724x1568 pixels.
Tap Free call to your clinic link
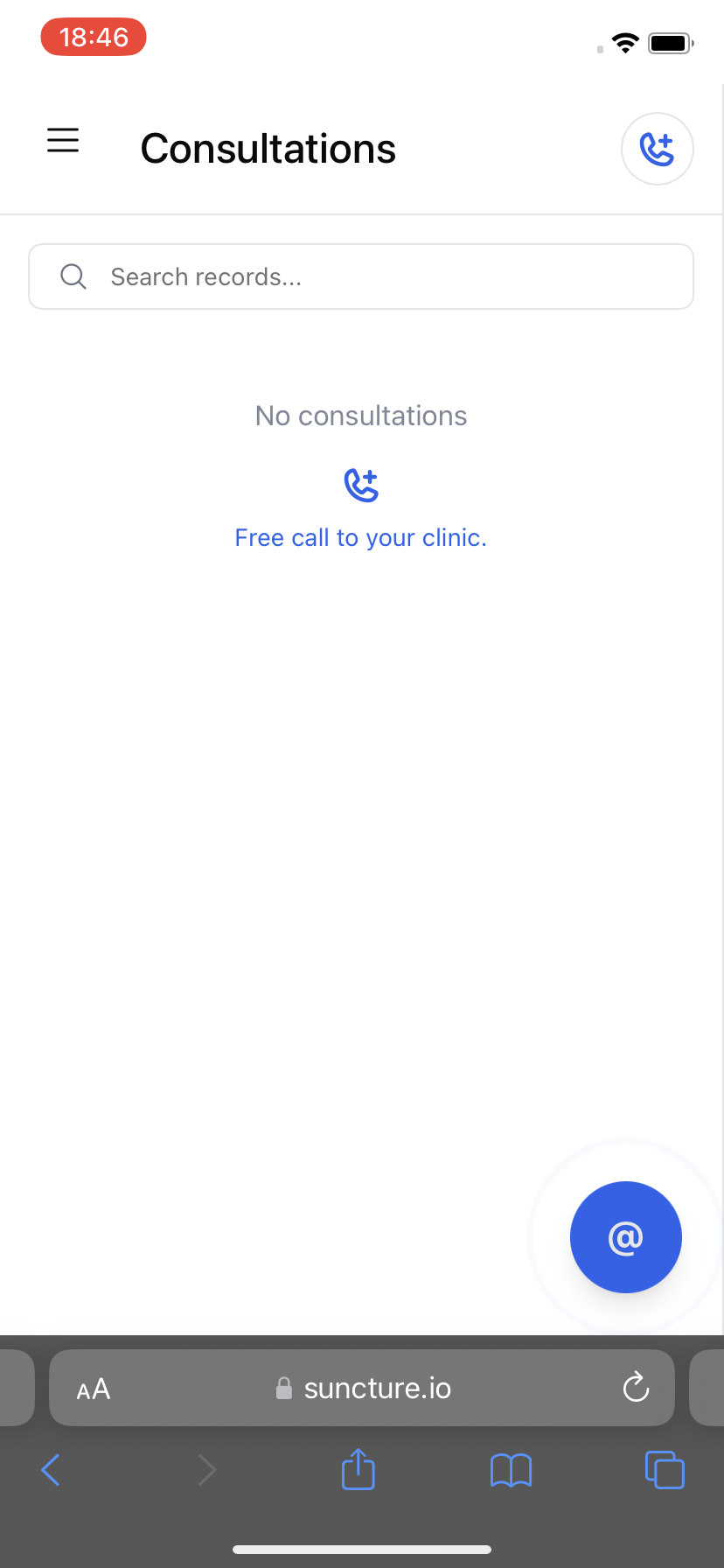pos(360,537)
